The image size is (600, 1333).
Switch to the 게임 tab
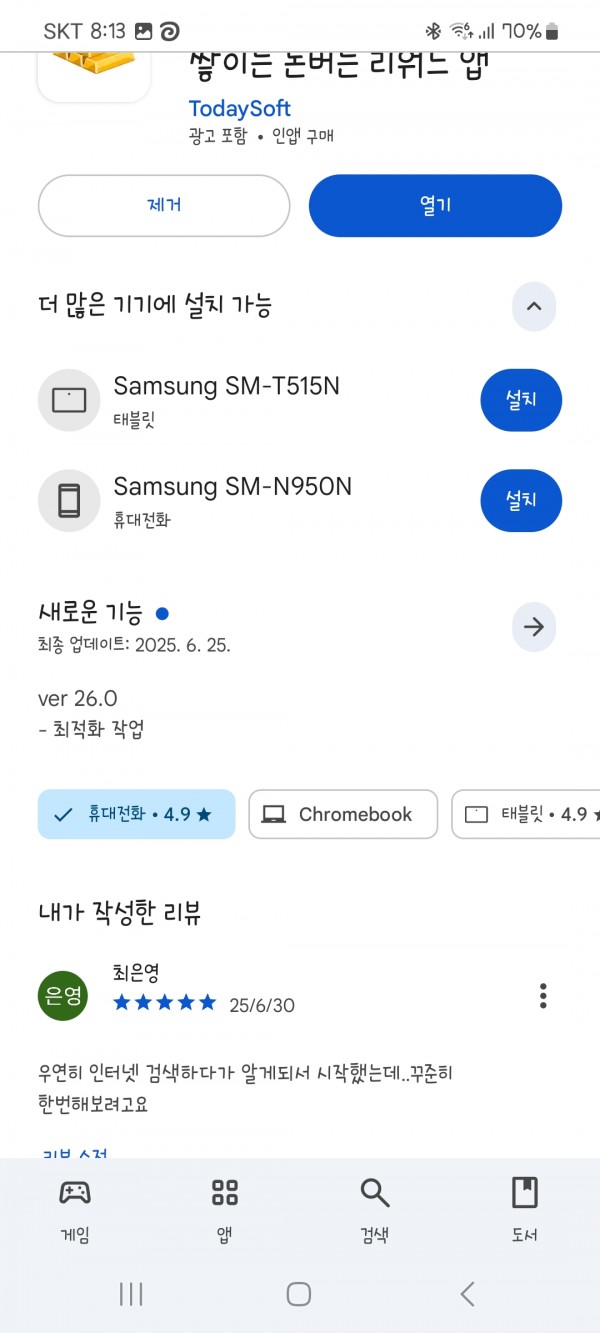pyautogui.click(x=75, y=1209)
